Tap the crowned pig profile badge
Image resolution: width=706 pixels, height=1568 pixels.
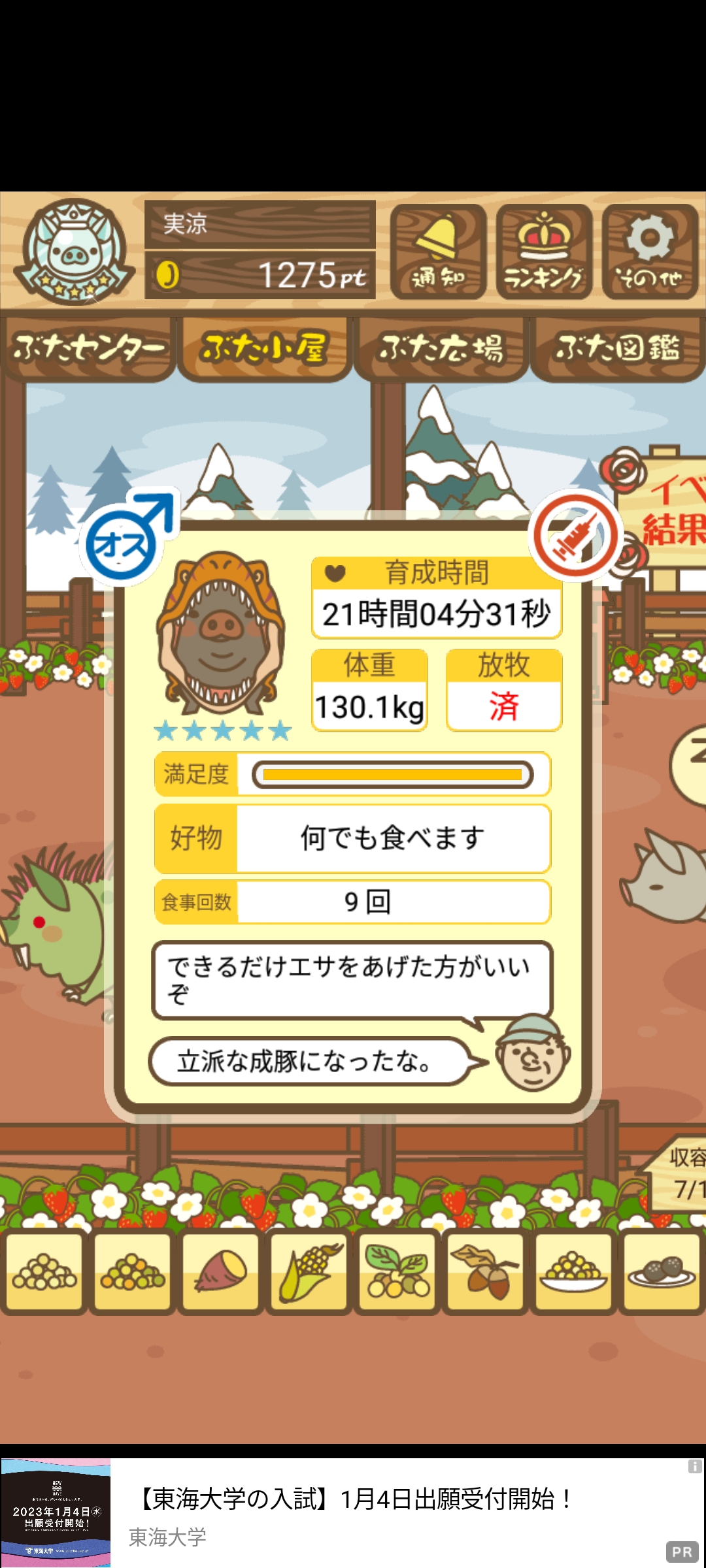pos(74,252)
